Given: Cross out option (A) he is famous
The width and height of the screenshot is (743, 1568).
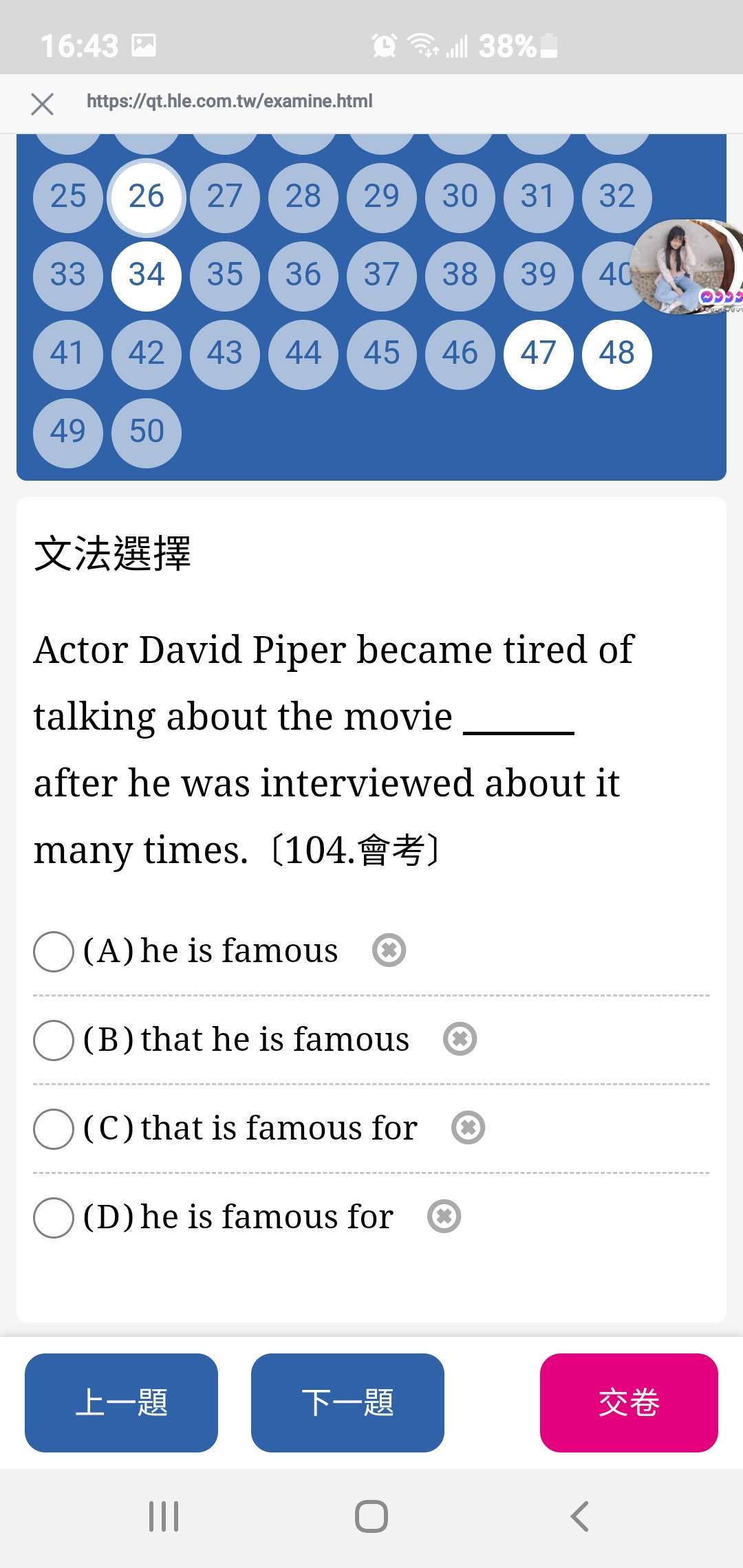Looking at the screenshot, I should click(x=389, y=950).
